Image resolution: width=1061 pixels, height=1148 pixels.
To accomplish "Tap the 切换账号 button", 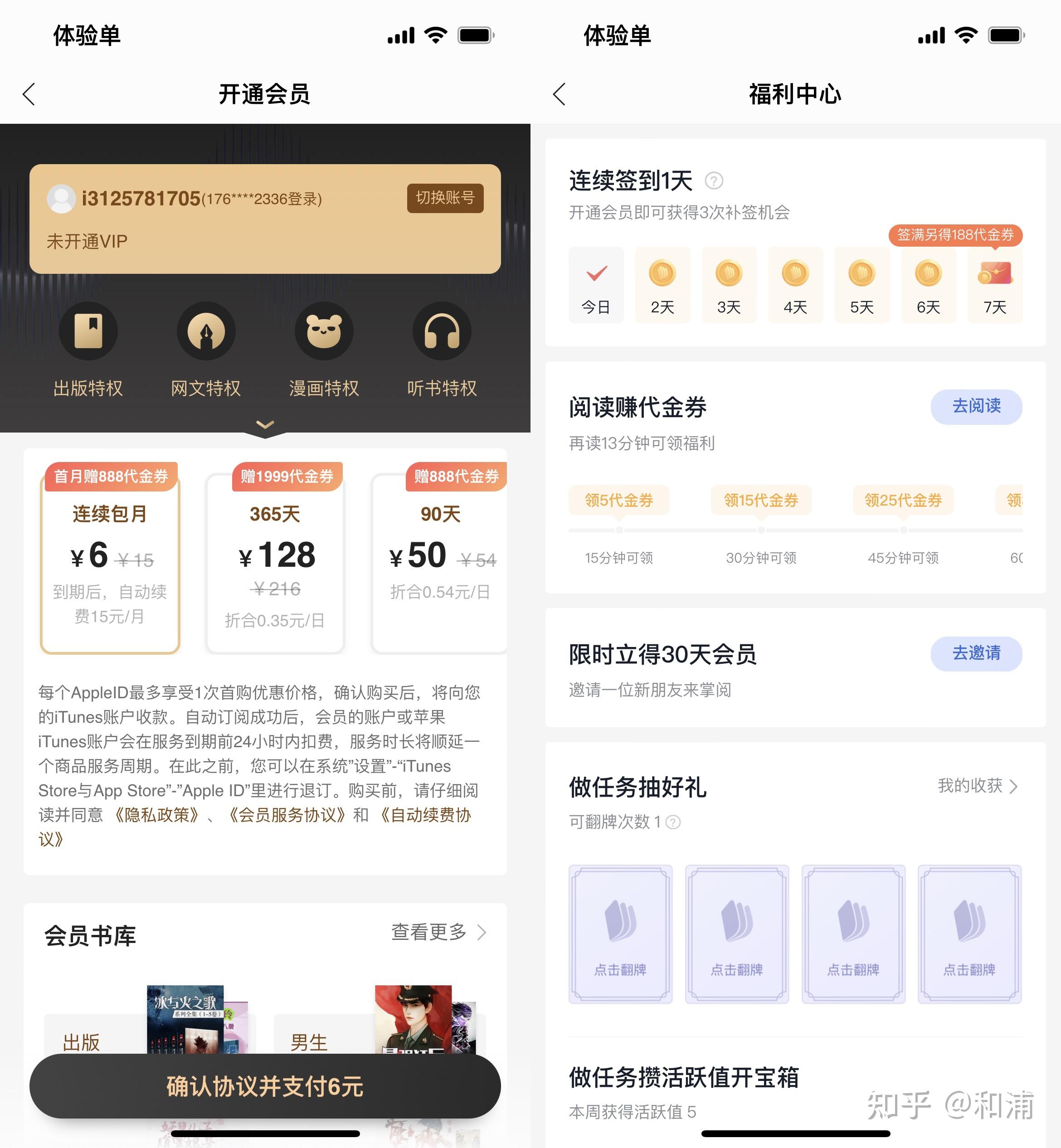I will [445, 198].
